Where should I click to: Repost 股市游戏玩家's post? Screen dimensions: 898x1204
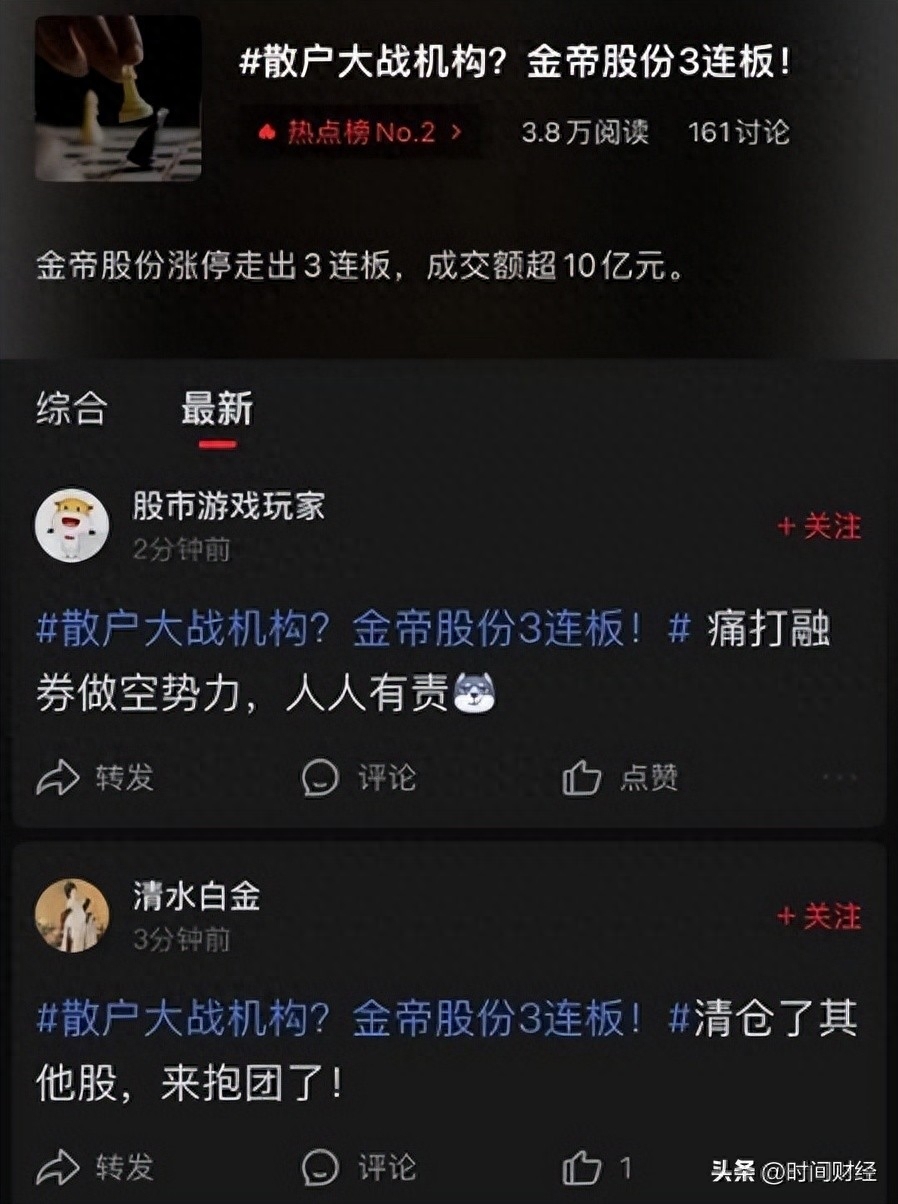click(x=96, y=778)
